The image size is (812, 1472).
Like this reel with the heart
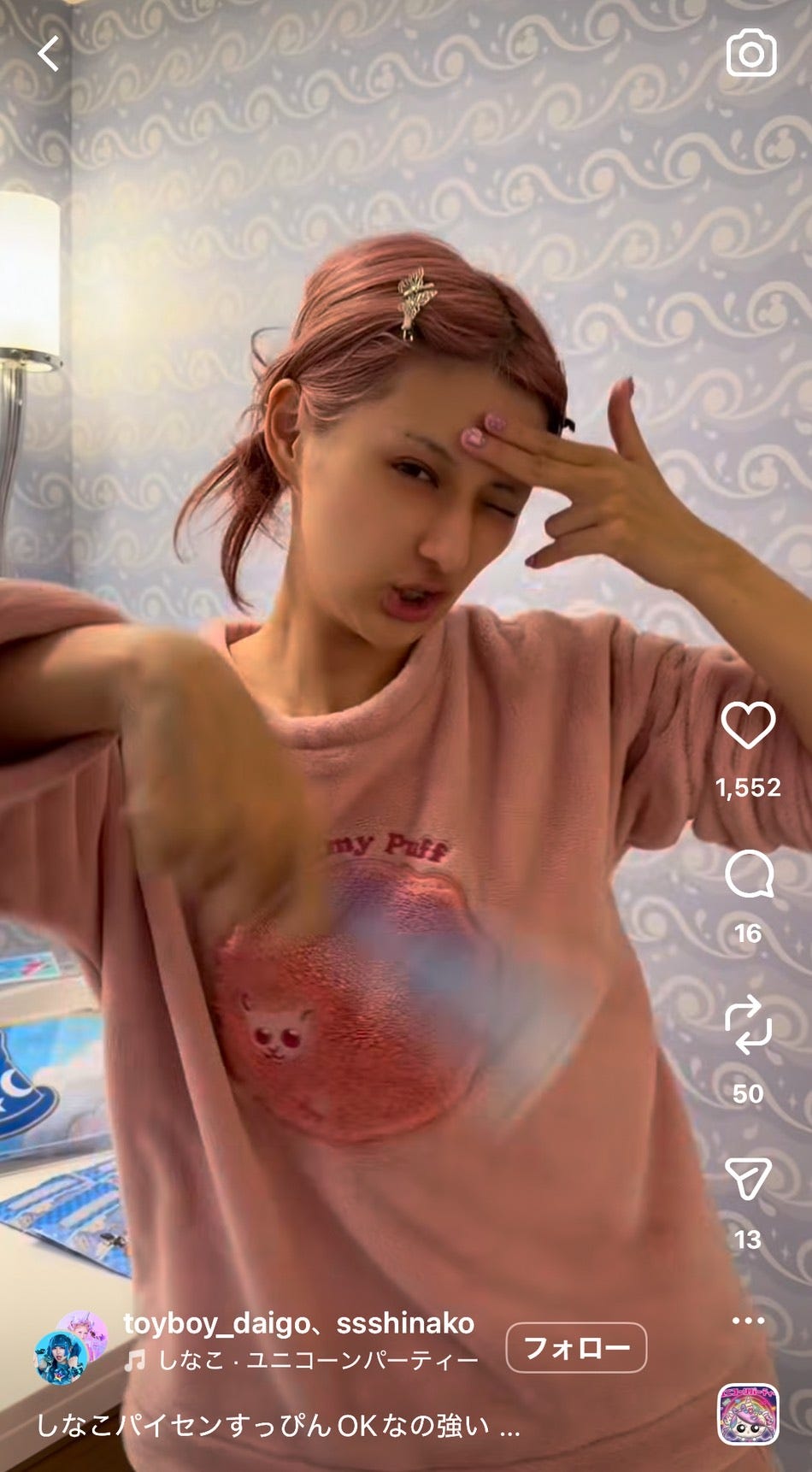pos(748,726)
